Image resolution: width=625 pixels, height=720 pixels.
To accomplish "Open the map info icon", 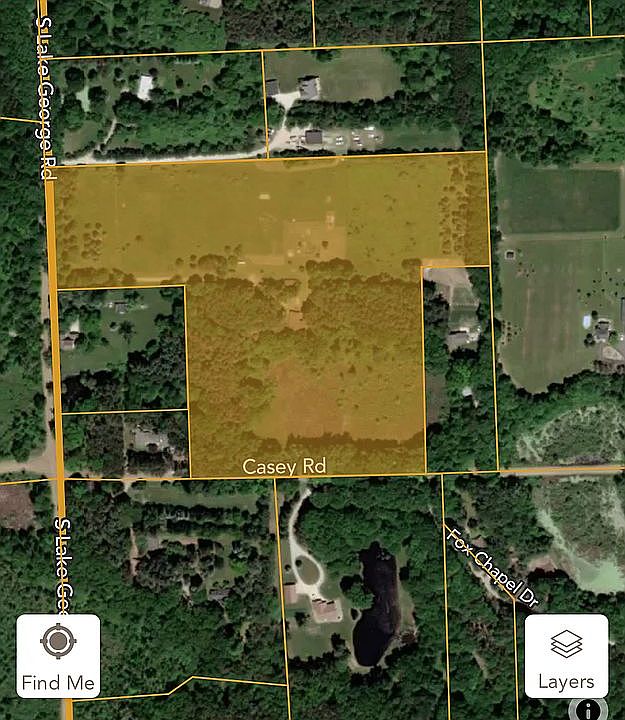I will (x=590, y=709).
